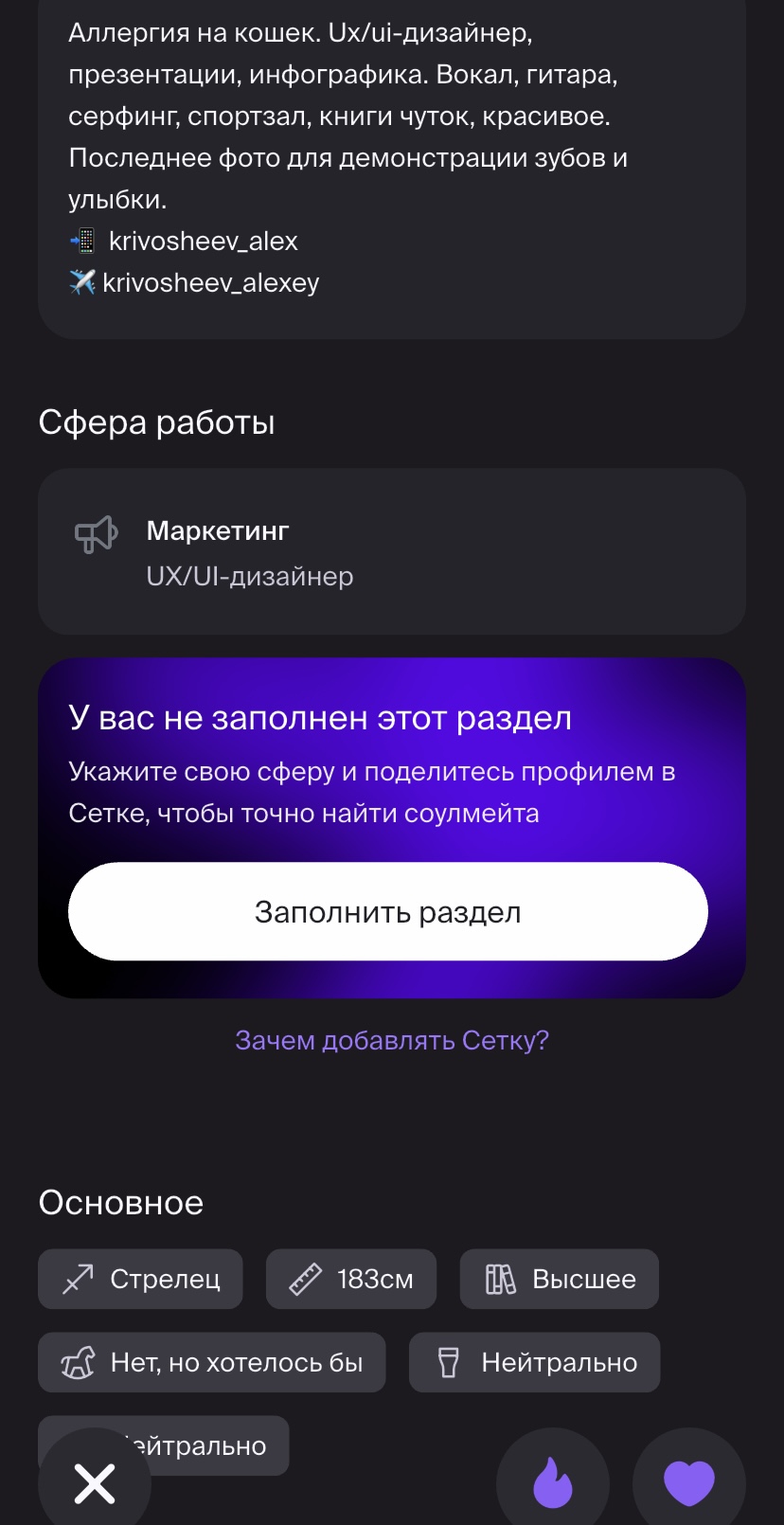This screenshot has height=1525, width=784.
Task: Send a super-like with the flame button
Action: [x=553, y=1482]
